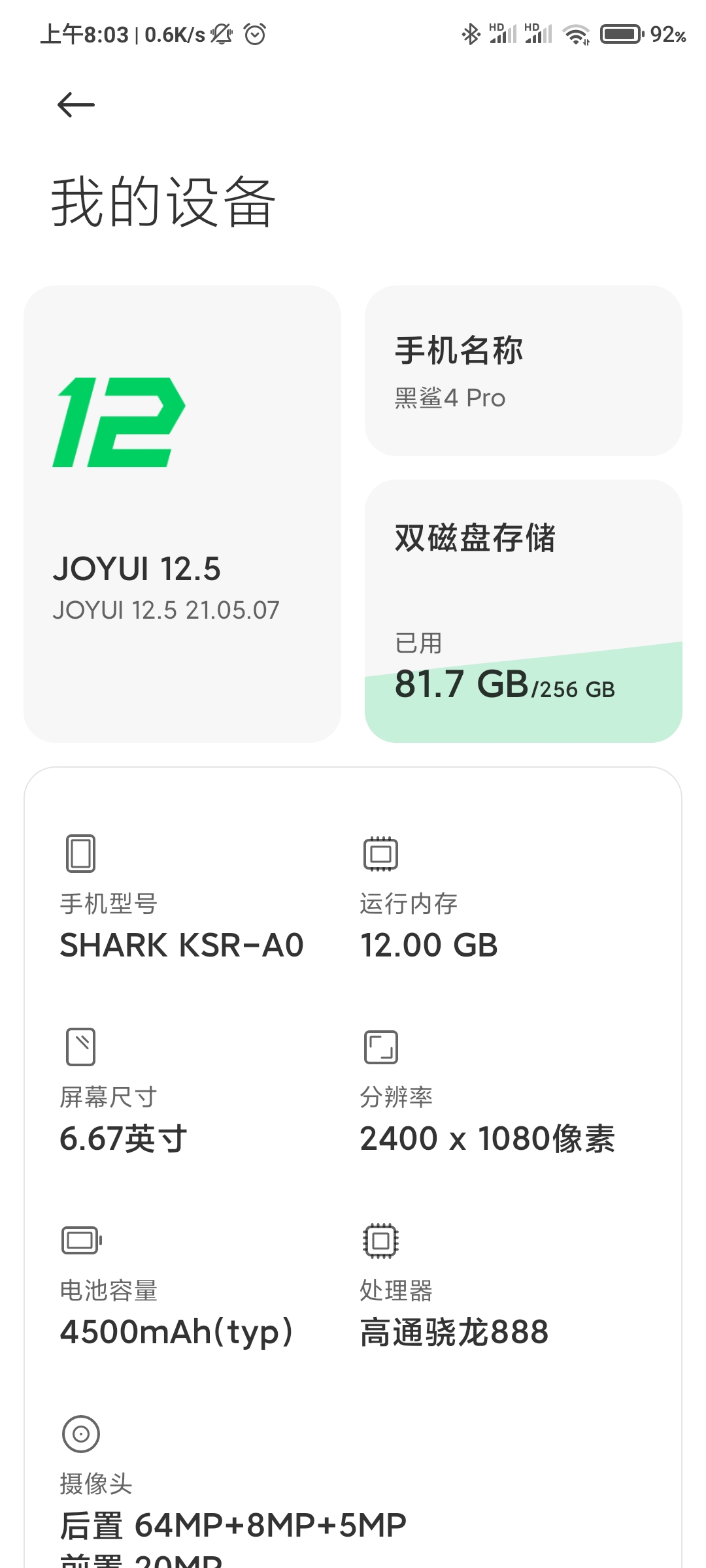Go back using the arrow
706x1568 pixels.
coord(76,105)
